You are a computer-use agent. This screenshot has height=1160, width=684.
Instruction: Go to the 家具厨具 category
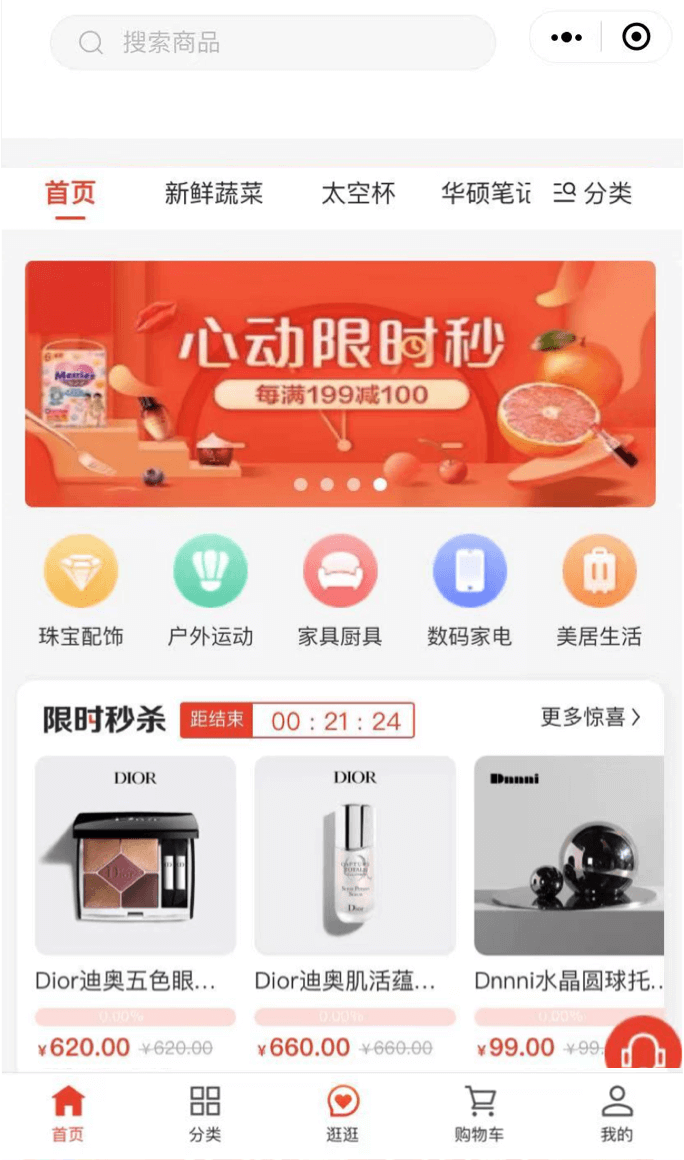pos(340,590)
